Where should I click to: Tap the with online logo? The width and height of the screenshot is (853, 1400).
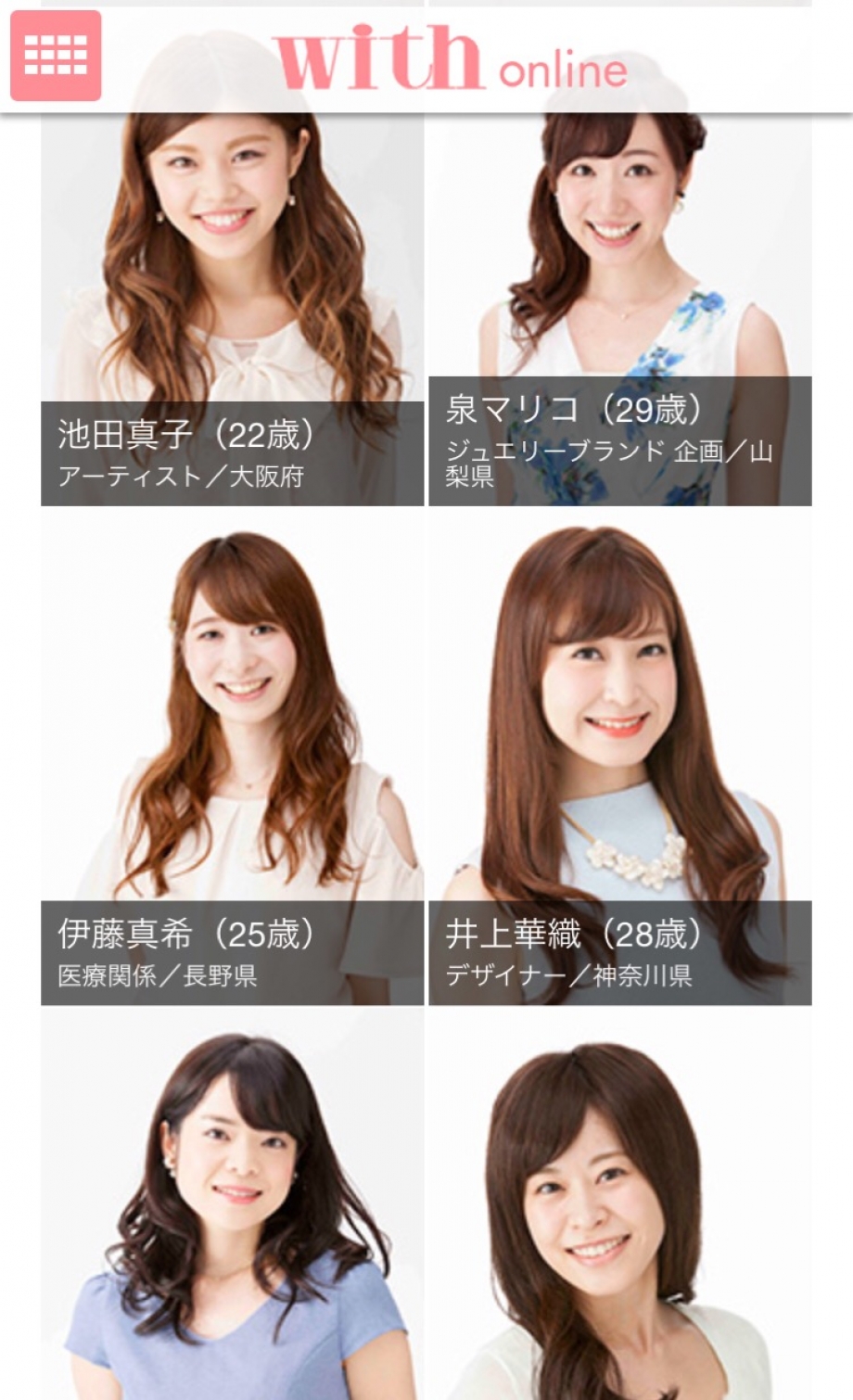pyautogui.click(x=451, y=58)
